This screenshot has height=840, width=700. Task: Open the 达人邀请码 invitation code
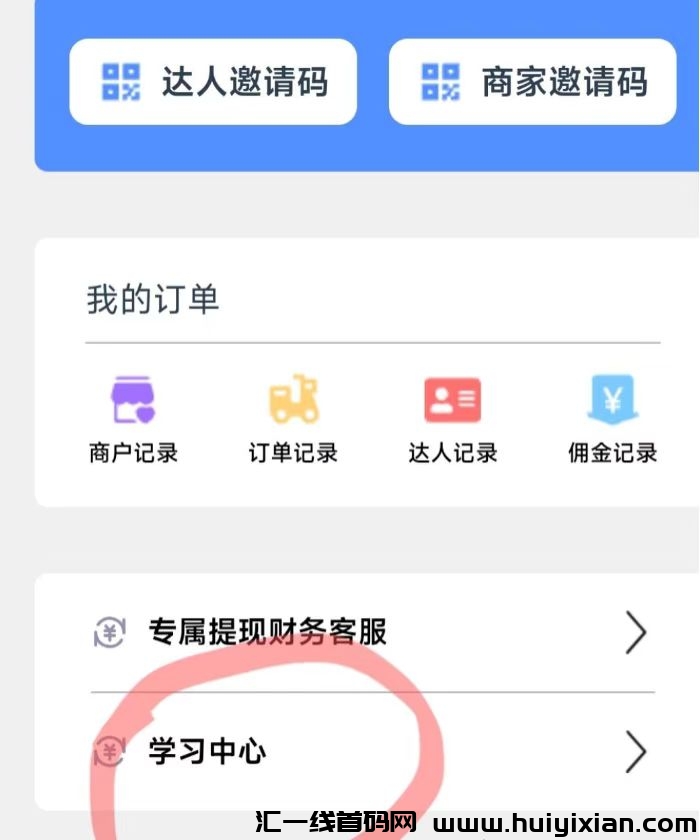(213, 82)
